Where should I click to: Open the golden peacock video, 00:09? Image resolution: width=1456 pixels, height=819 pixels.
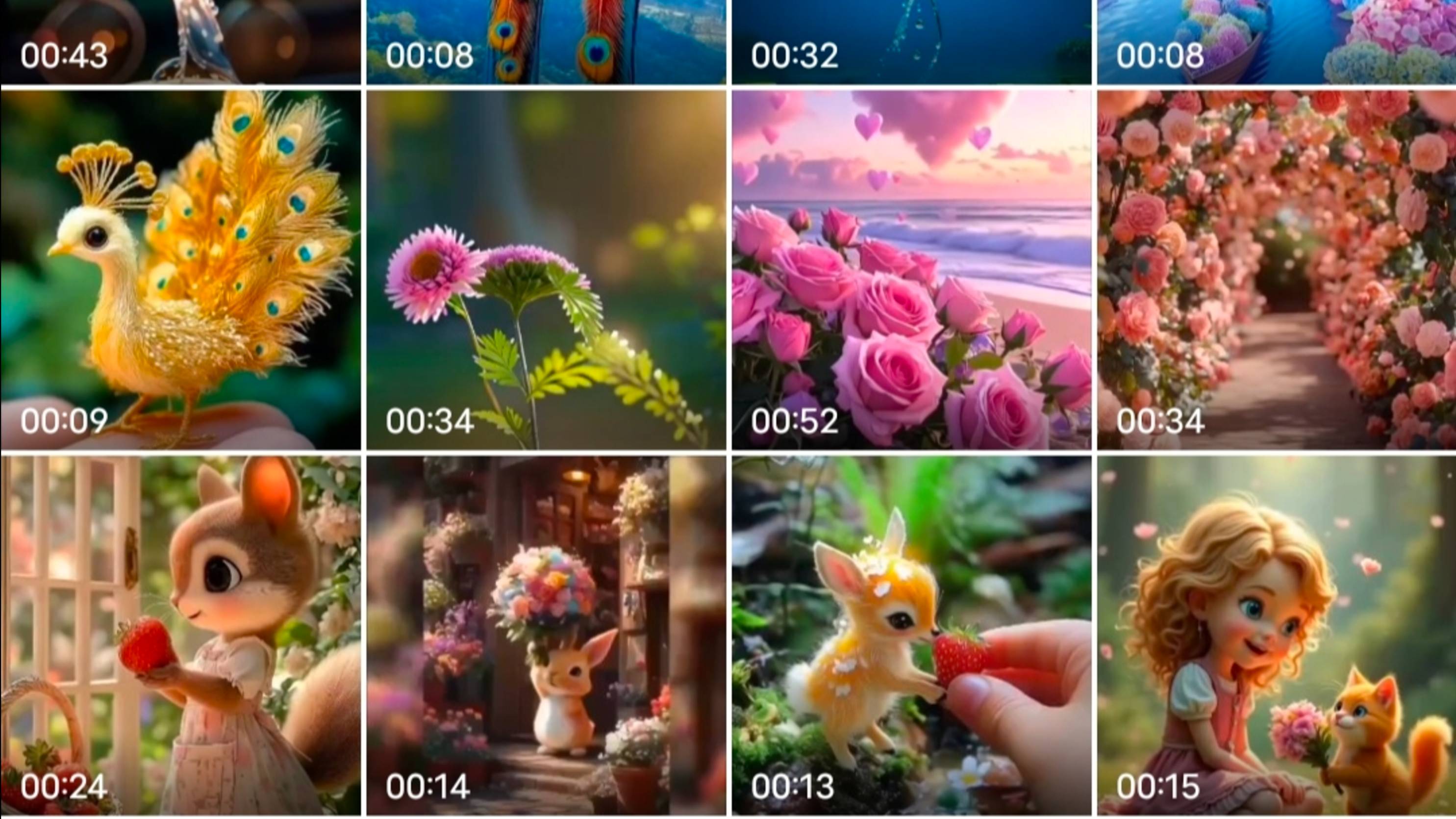click(180, 270)
